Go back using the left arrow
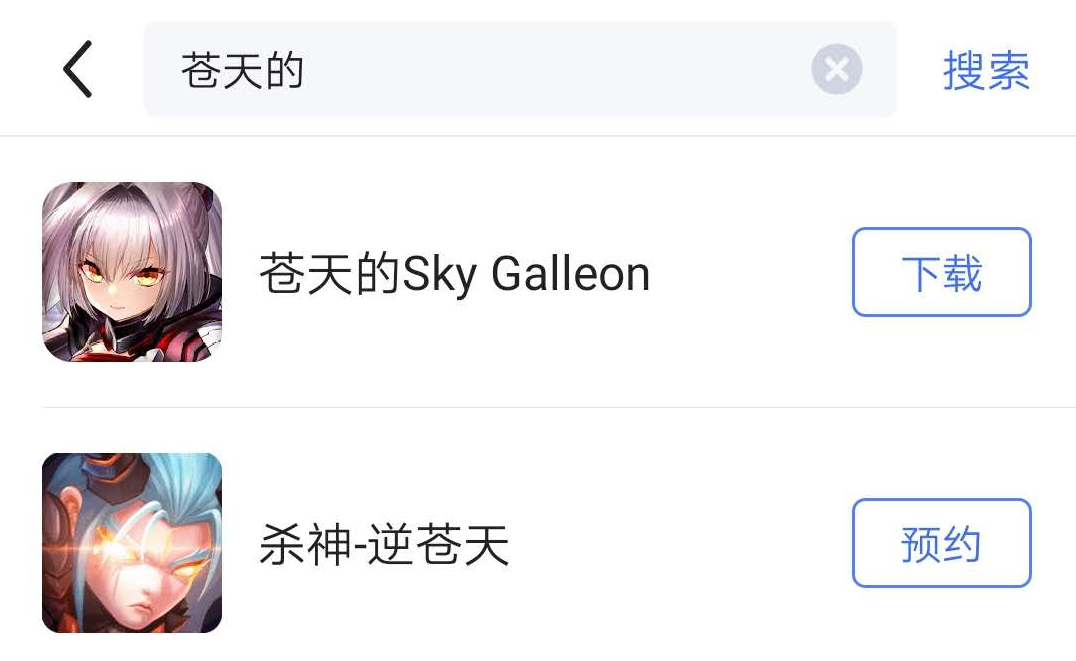This screenshot has height=661, width=1076. 78,70
